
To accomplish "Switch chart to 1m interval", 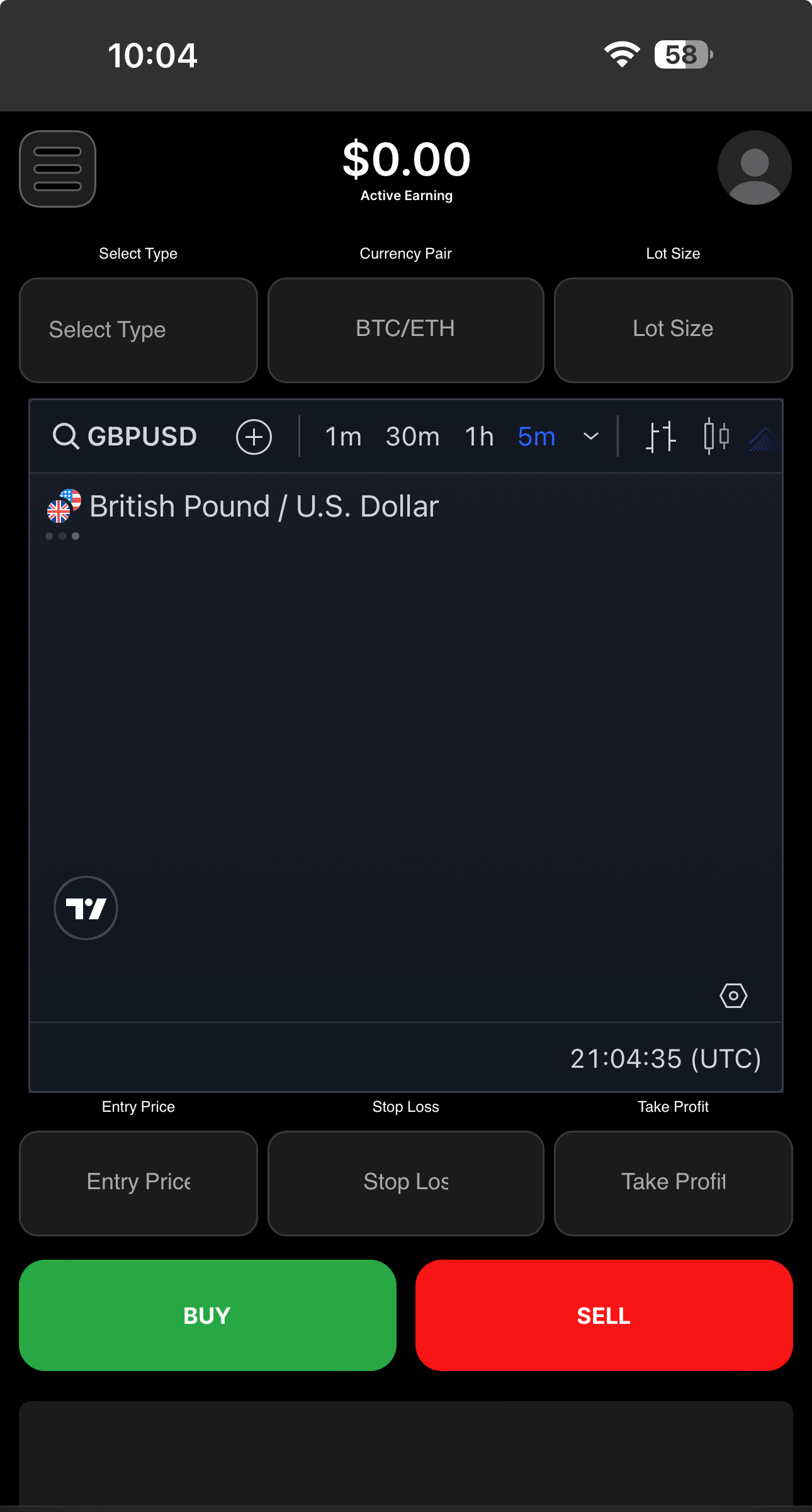I will [343, 437].
